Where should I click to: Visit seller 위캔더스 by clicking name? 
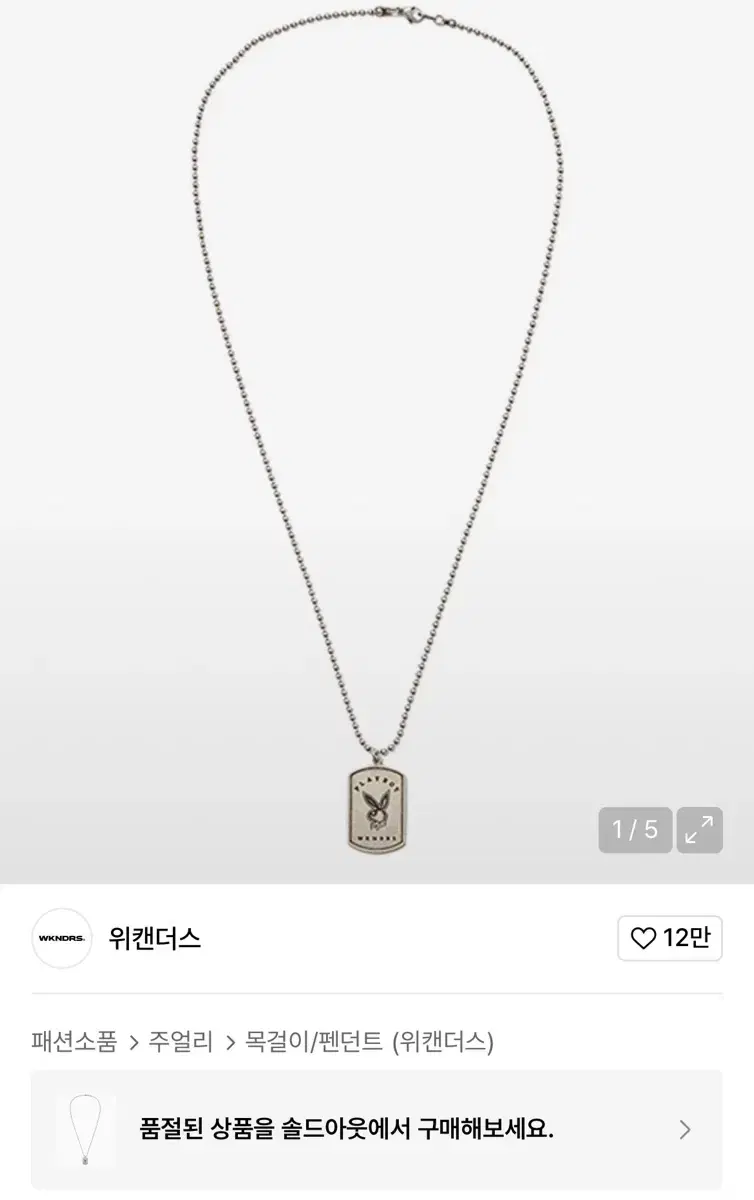coord(155,938)
